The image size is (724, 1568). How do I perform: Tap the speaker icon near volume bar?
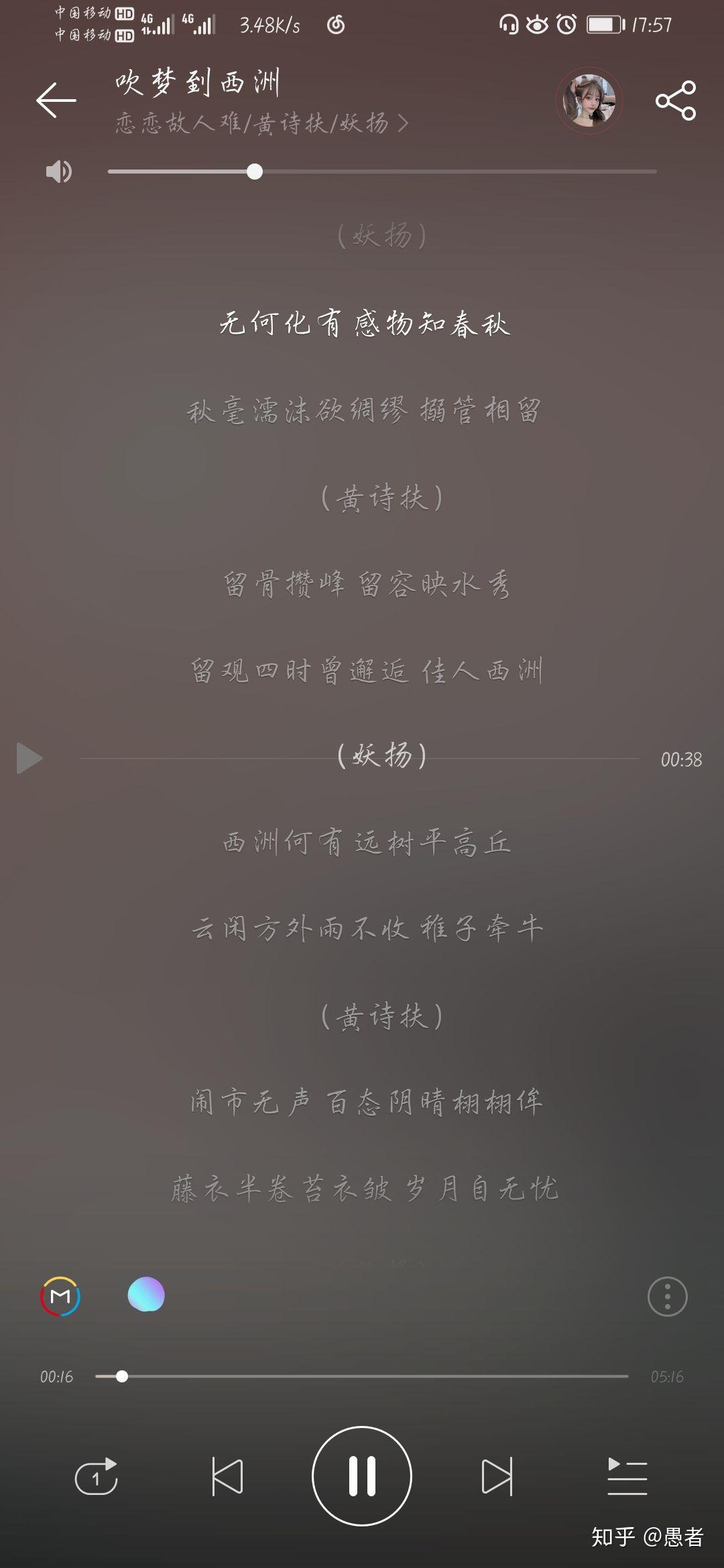(x=59, y=172)
